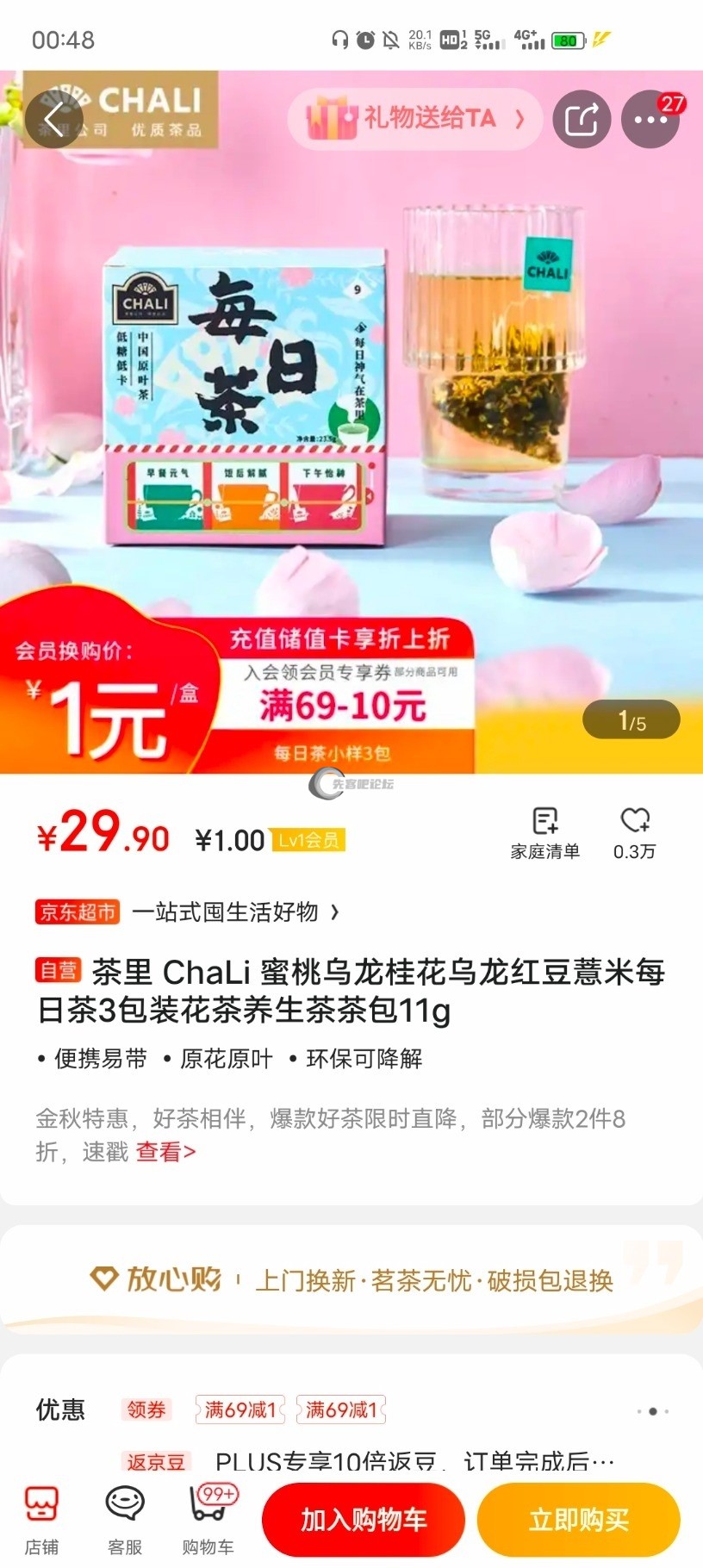Favorite this product with the heart icon

[x=635, y=832]
